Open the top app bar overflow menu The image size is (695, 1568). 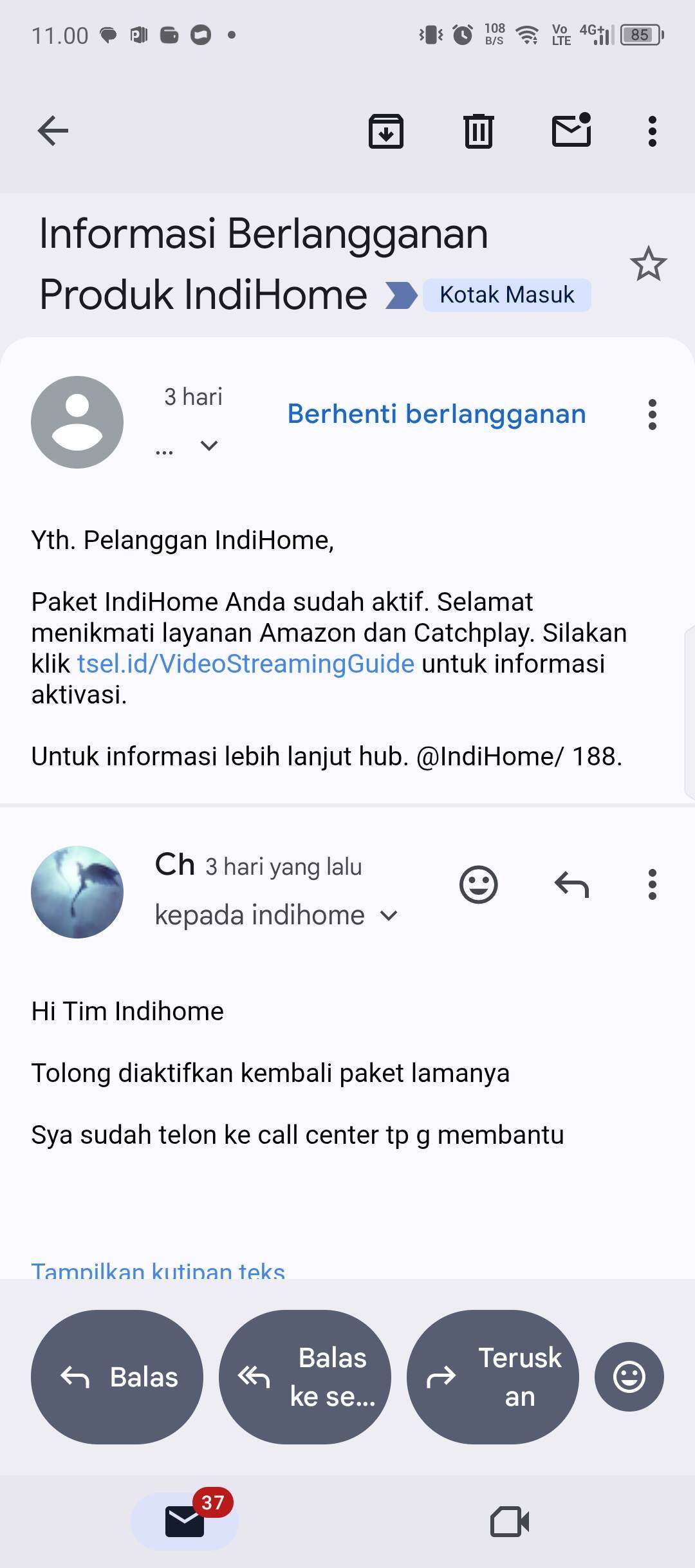tap(652, 131)
